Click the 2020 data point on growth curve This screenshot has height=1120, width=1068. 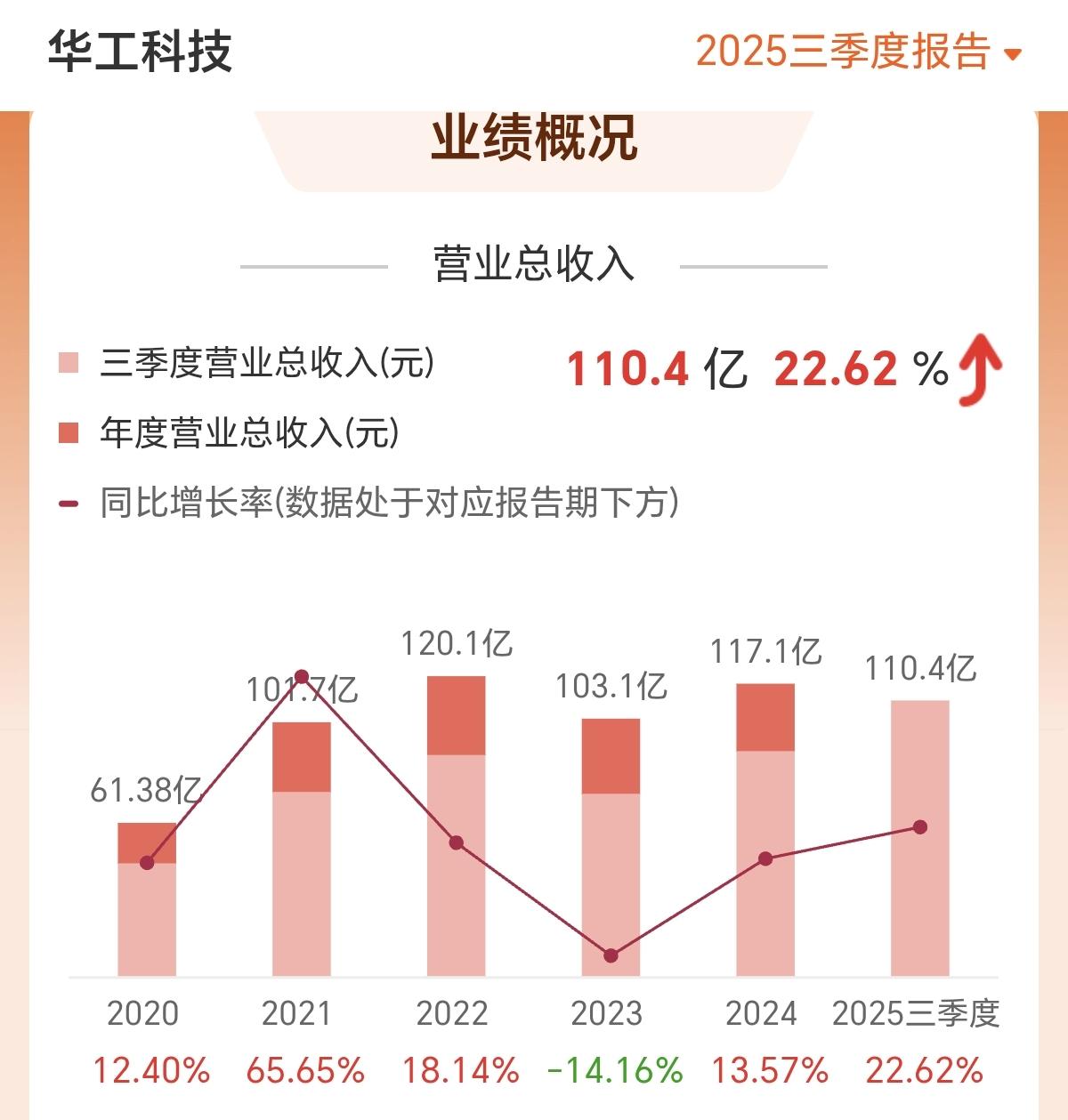pos(147,862)
